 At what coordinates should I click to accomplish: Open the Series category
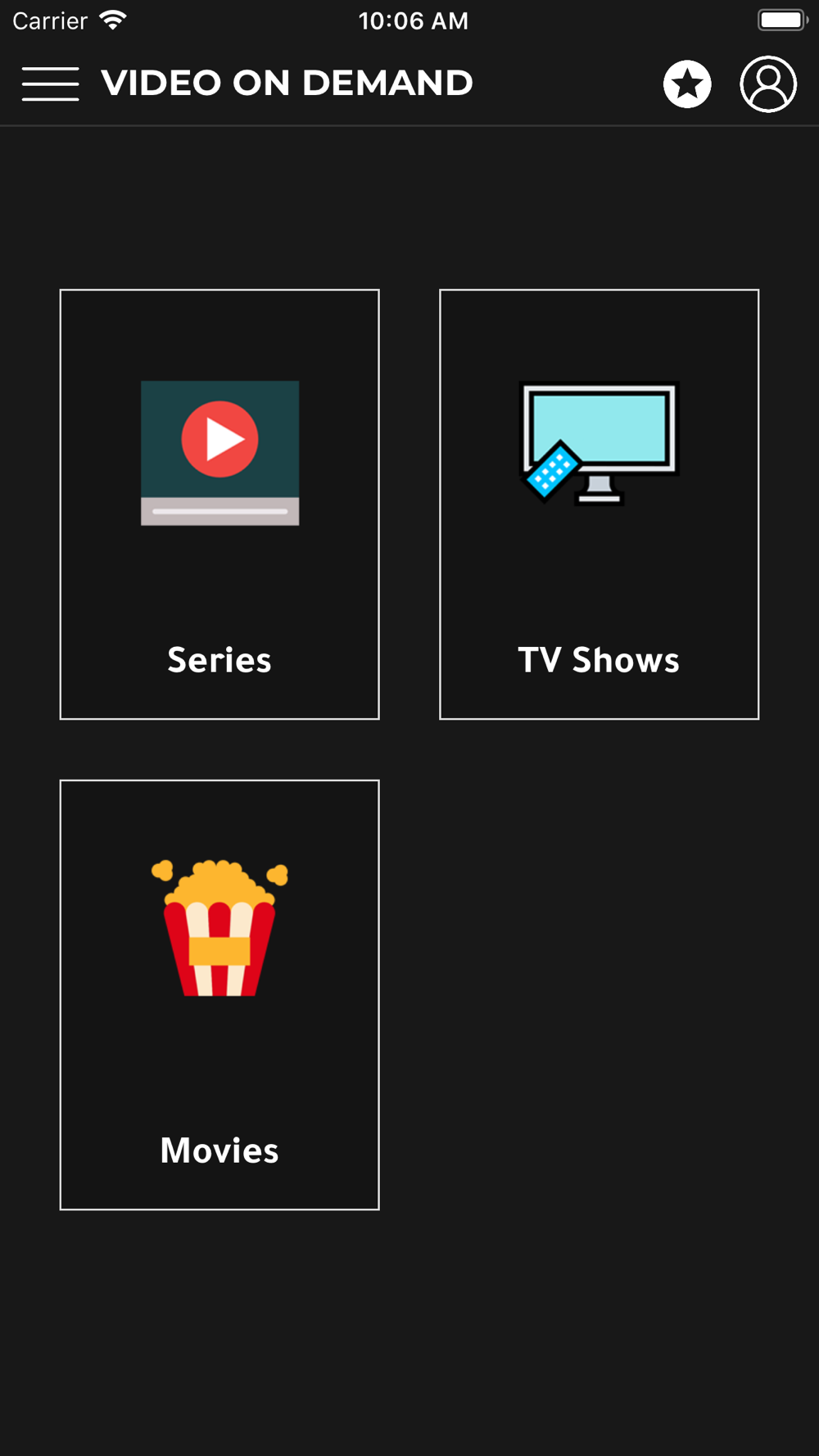coord(219,504)
